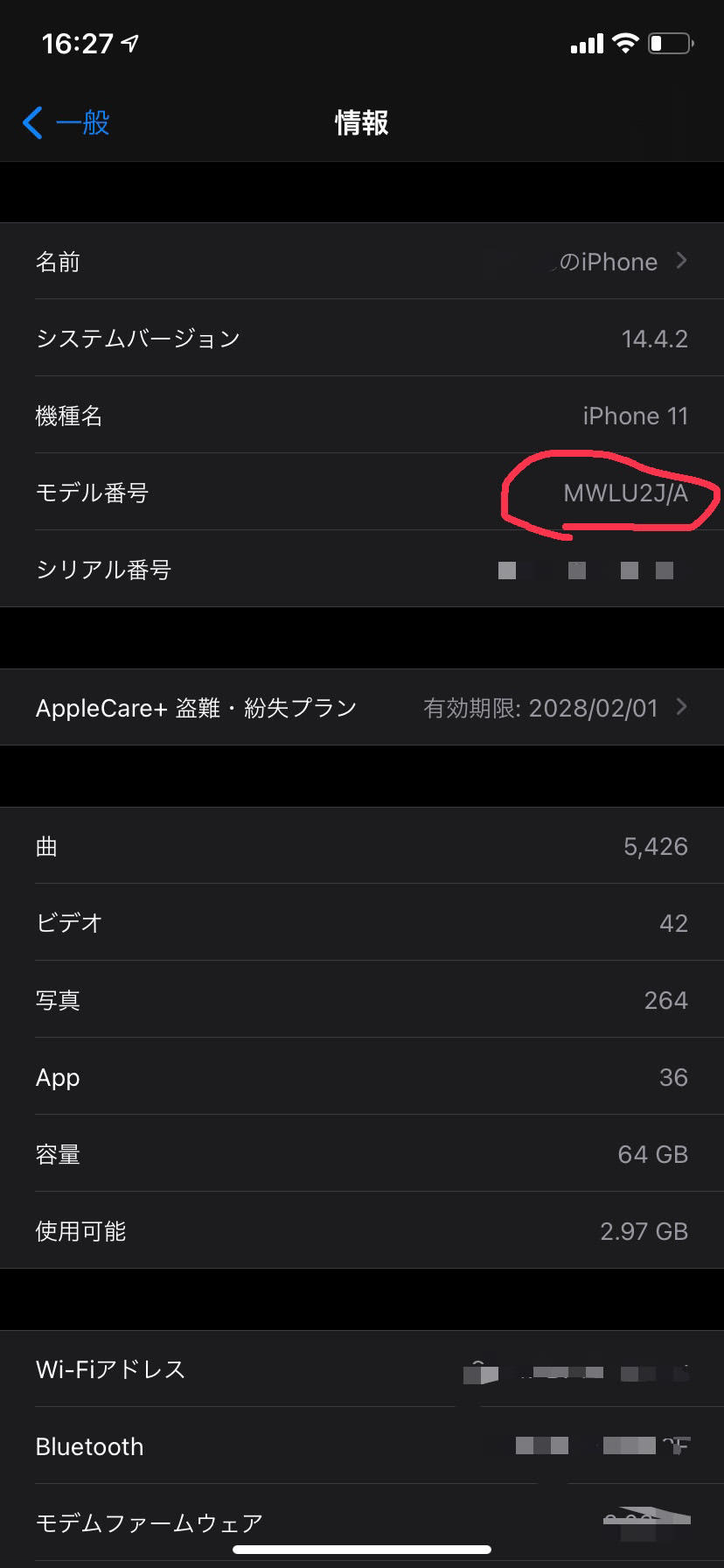Tap システムバージョン to show build number

tap(362, 339)
